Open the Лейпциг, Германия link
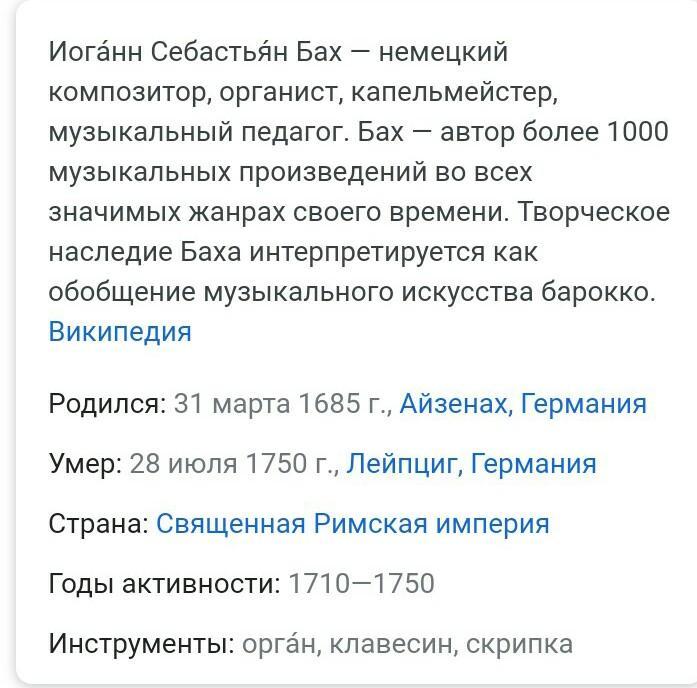This screenshot has height=688, width=697. pyautogui.click(x=471, y=464)
